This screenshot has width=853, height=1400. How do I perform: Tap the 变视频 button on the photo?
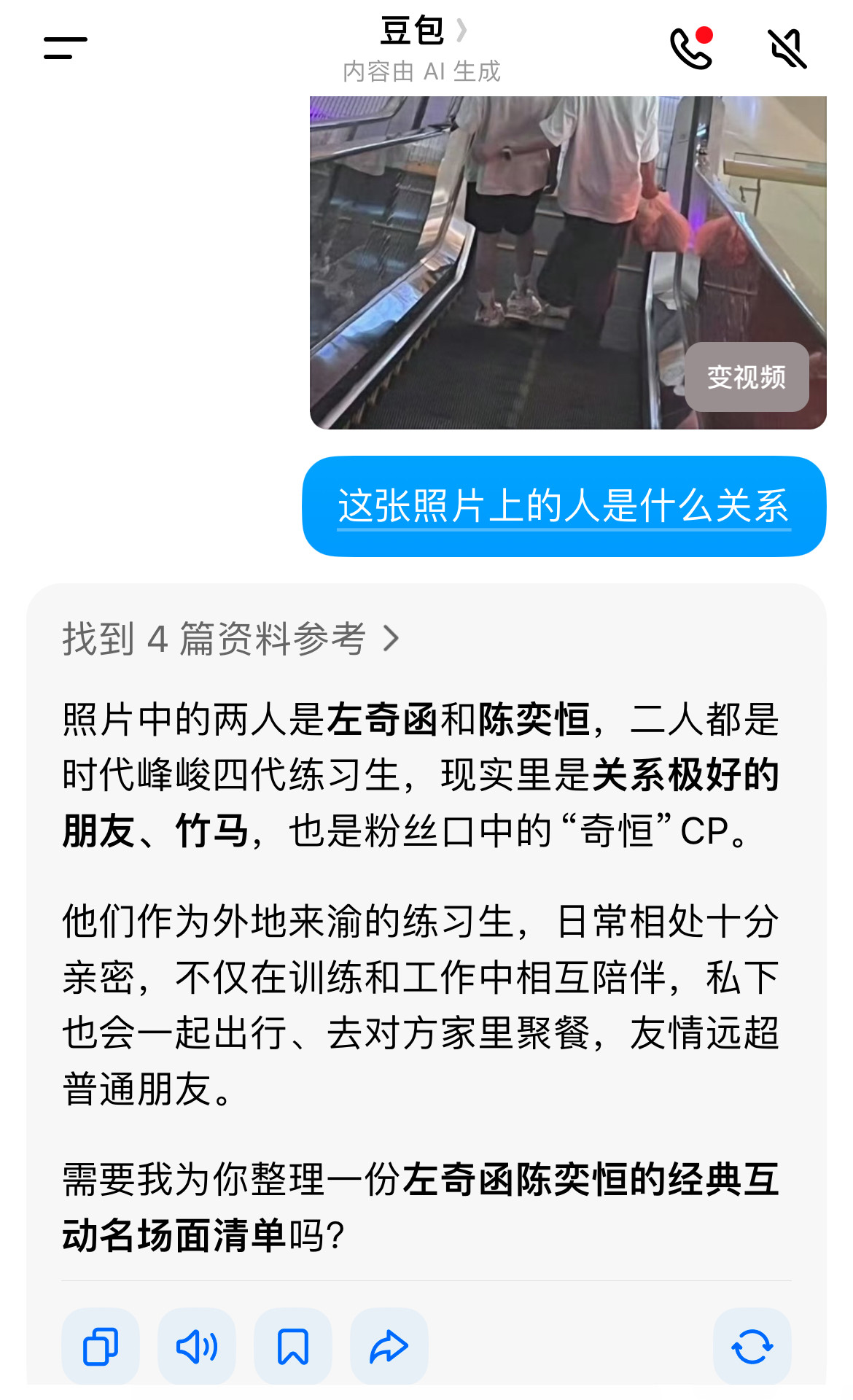pyautogui.click(x=746, y=377)
